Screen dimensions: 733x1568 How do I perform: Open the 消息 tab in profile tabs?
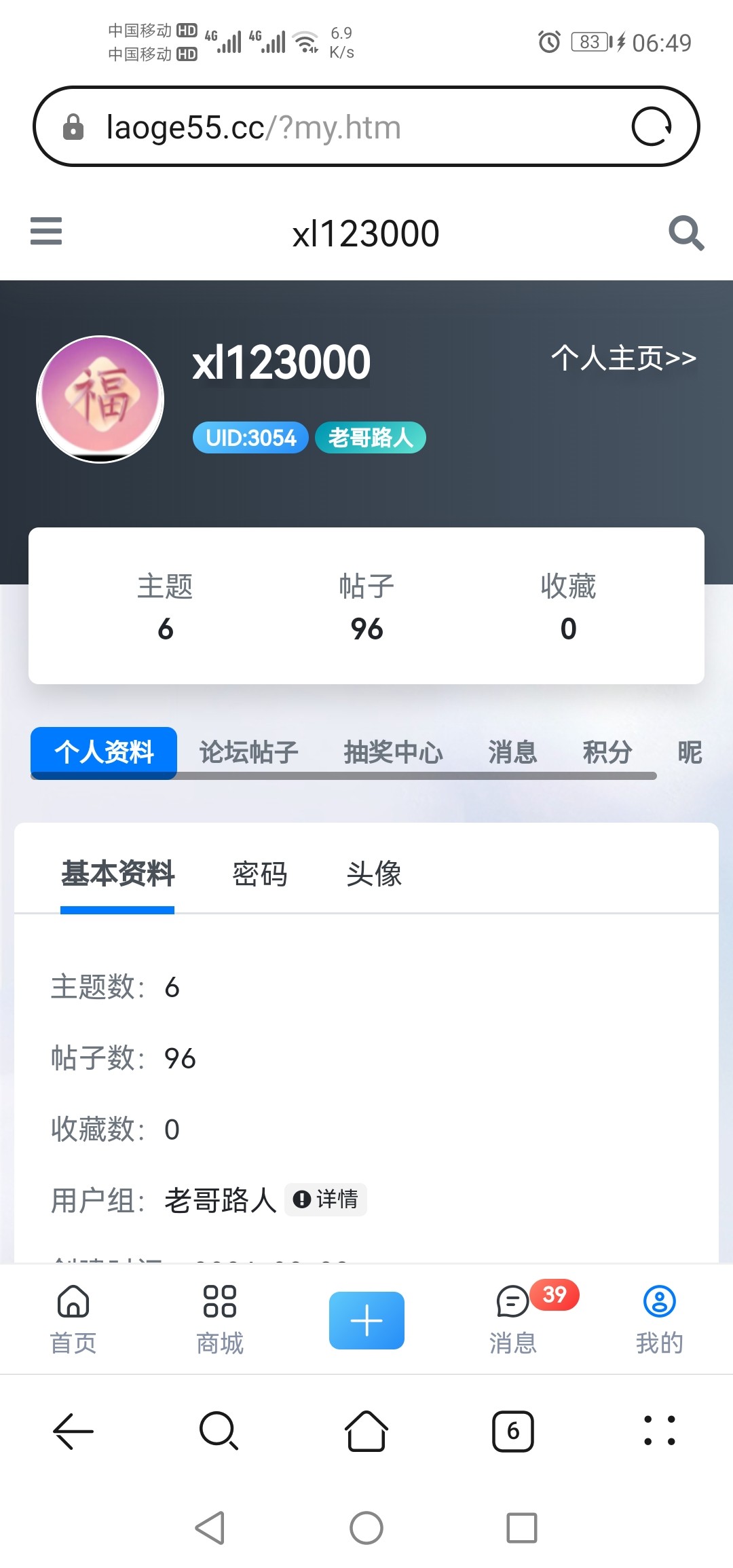pos(512,752)
